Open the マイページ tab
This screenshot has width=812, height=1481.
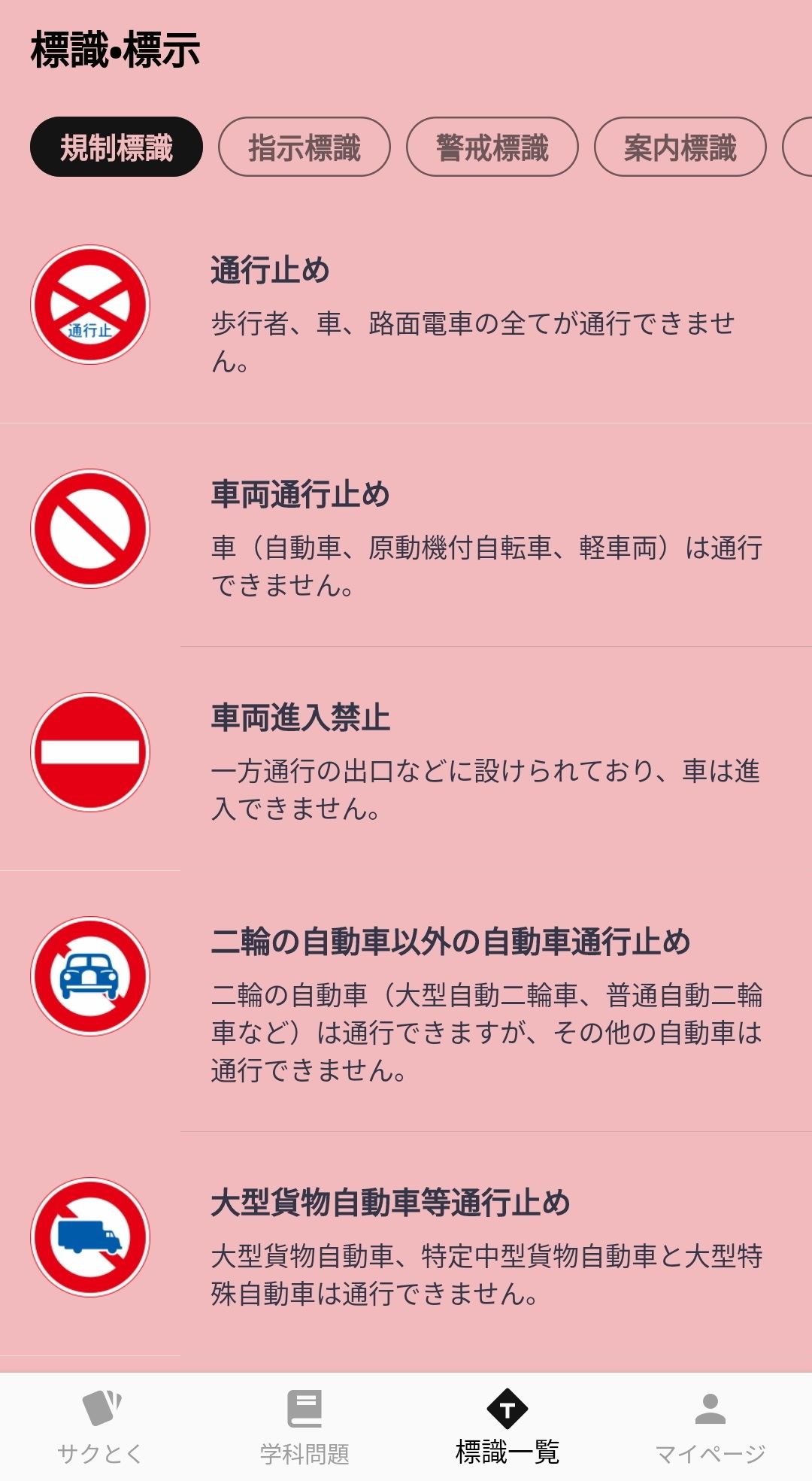coord(710,1427)
